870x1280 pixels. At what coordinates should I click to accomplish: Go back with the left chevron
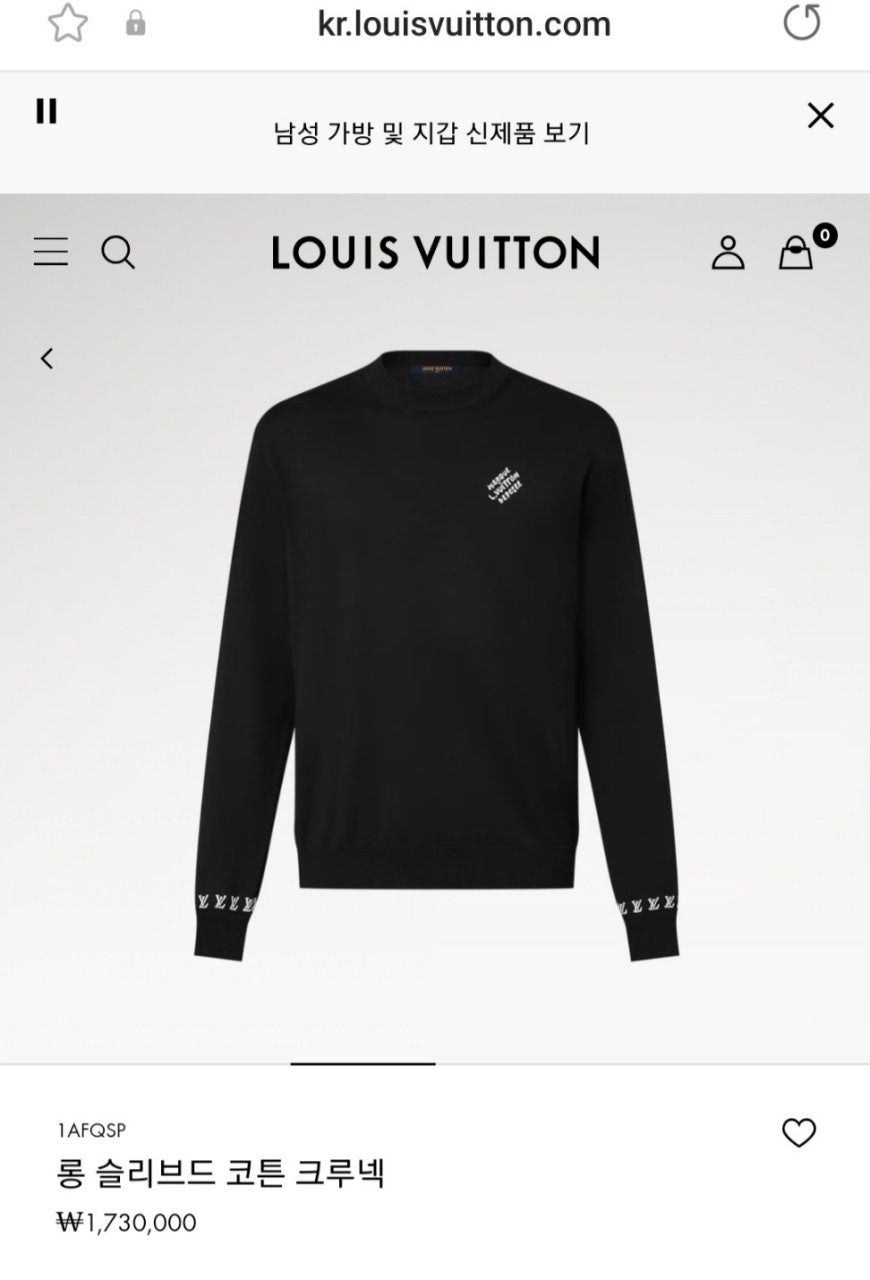click(47, 358)
